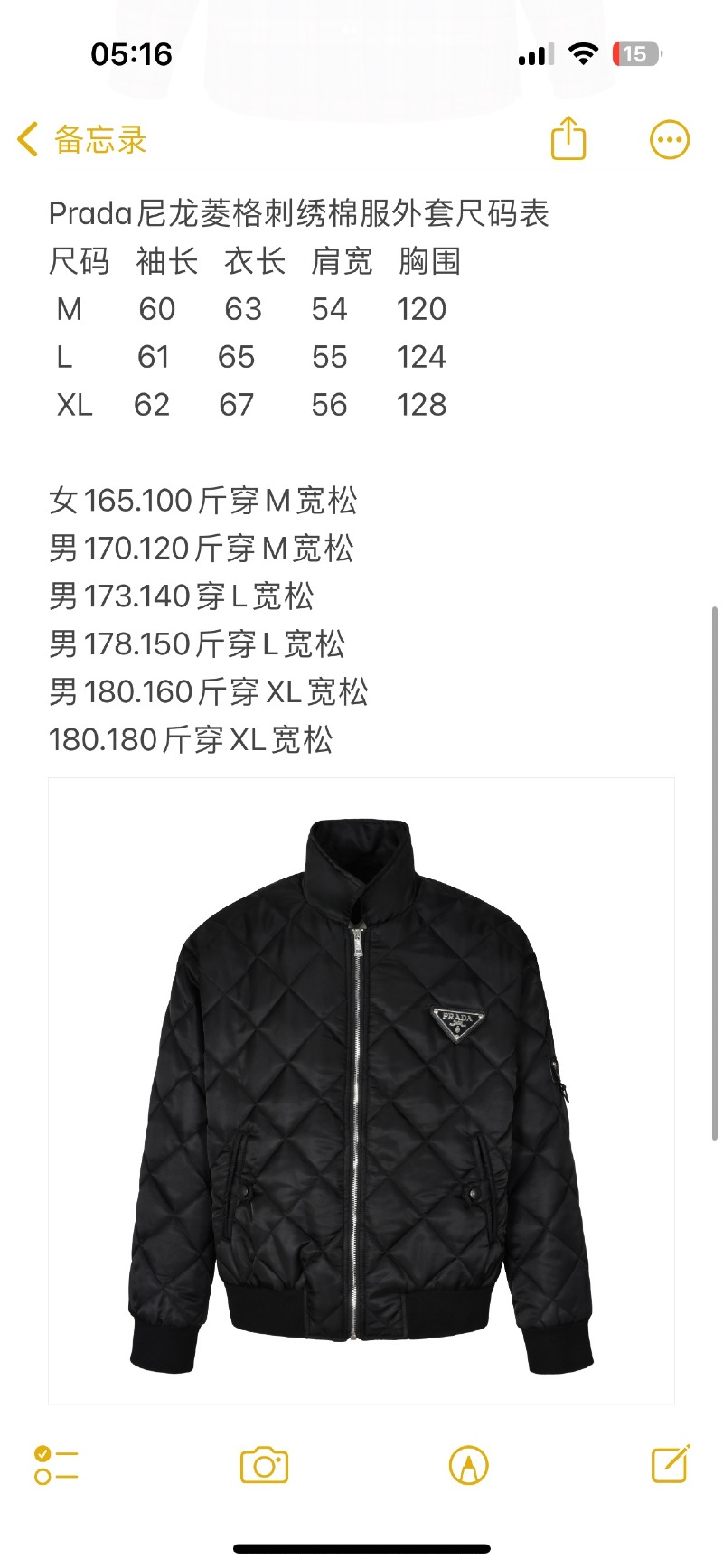723x1568 pixels.
Task: Open the camera to add a photo
Action: tap(262, 1465)
